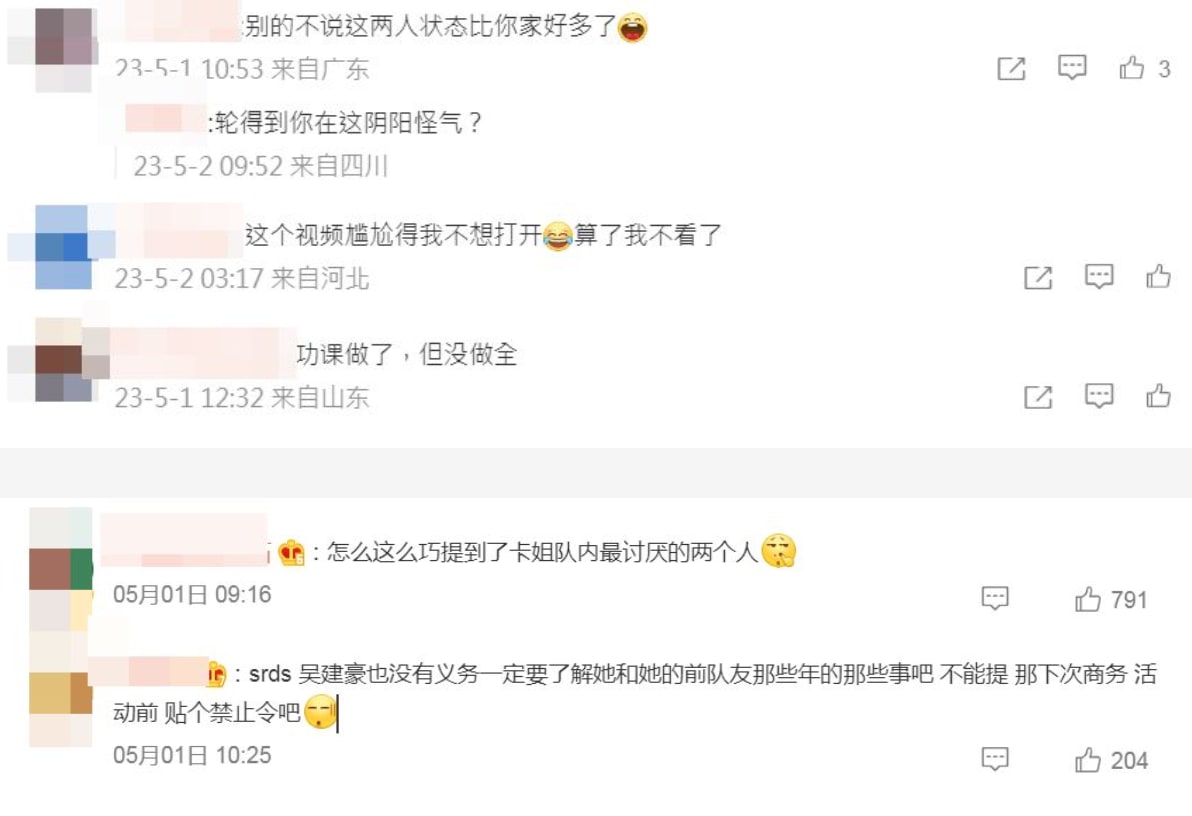Like the 09:16 comment with 791 likes
This screenshot has width=1192, height=816.
pos(1088,600)
